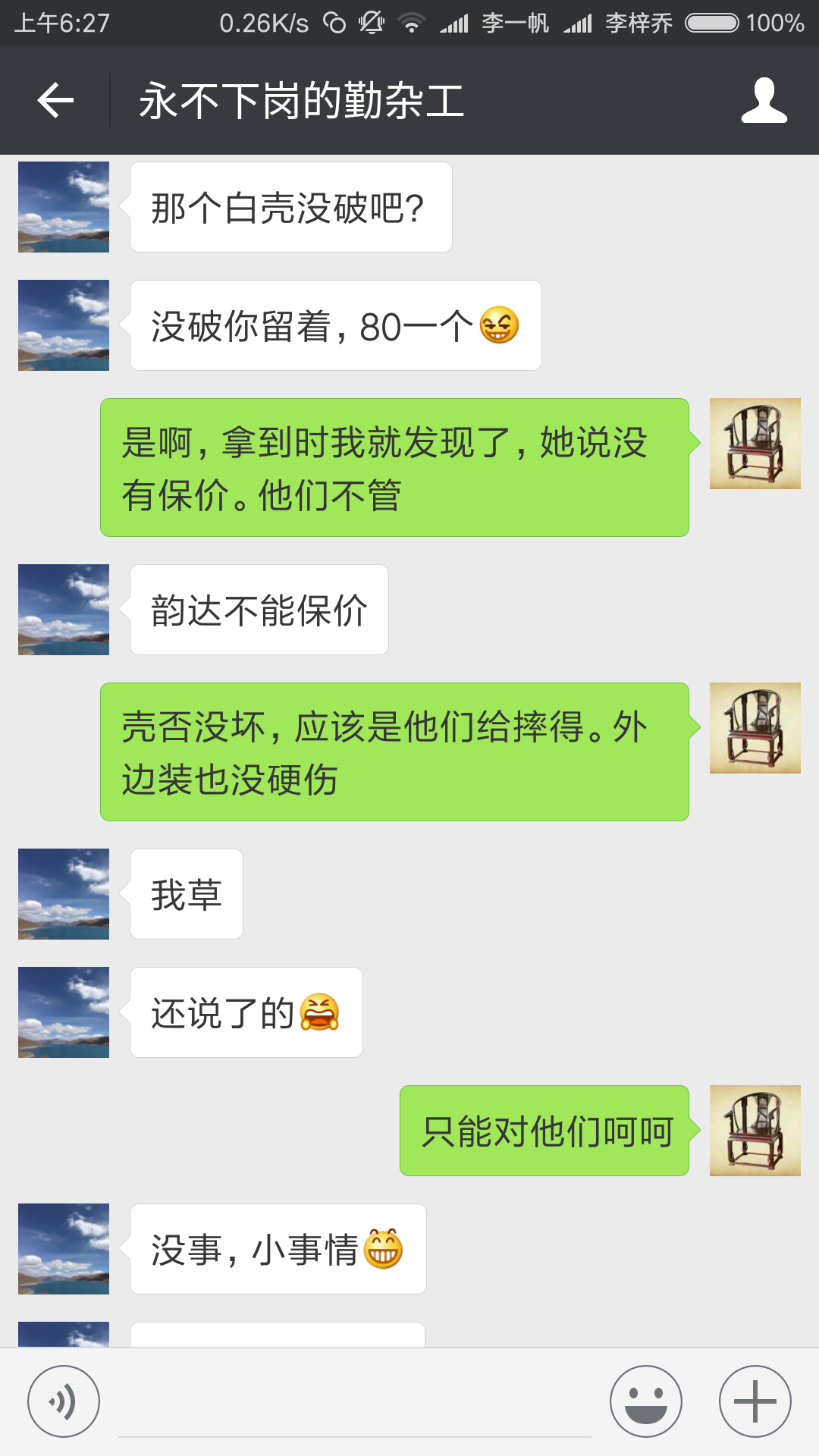Open the emoji sticker panel

[646, 1401]
